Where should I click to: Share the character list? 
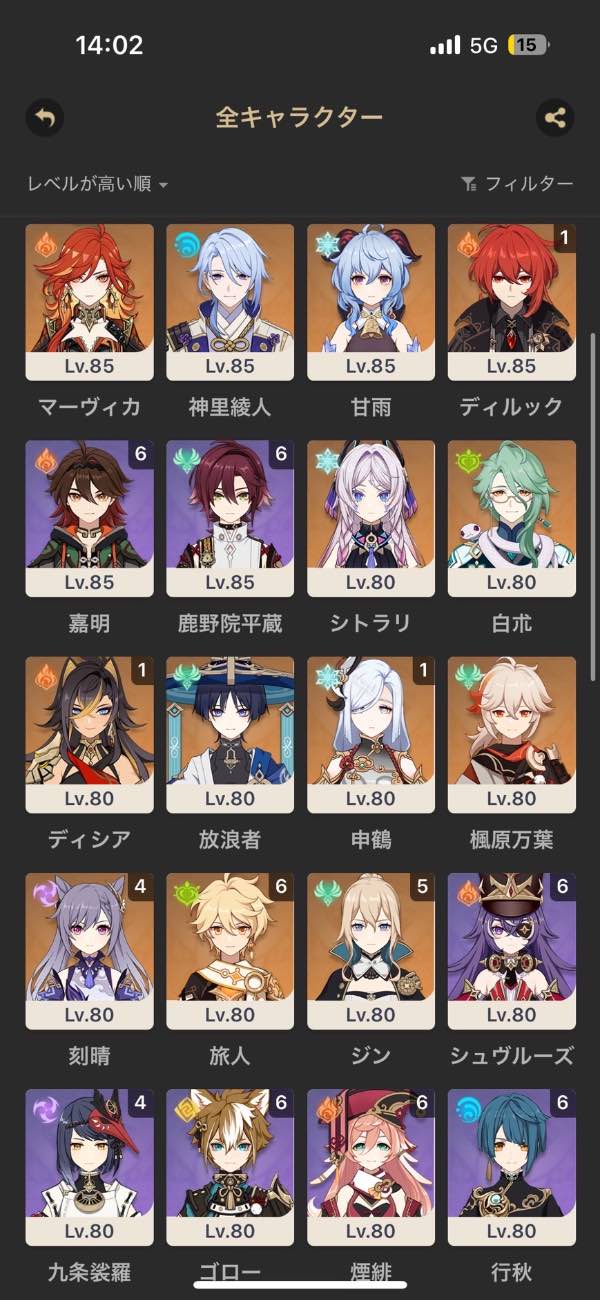point(555,118)
